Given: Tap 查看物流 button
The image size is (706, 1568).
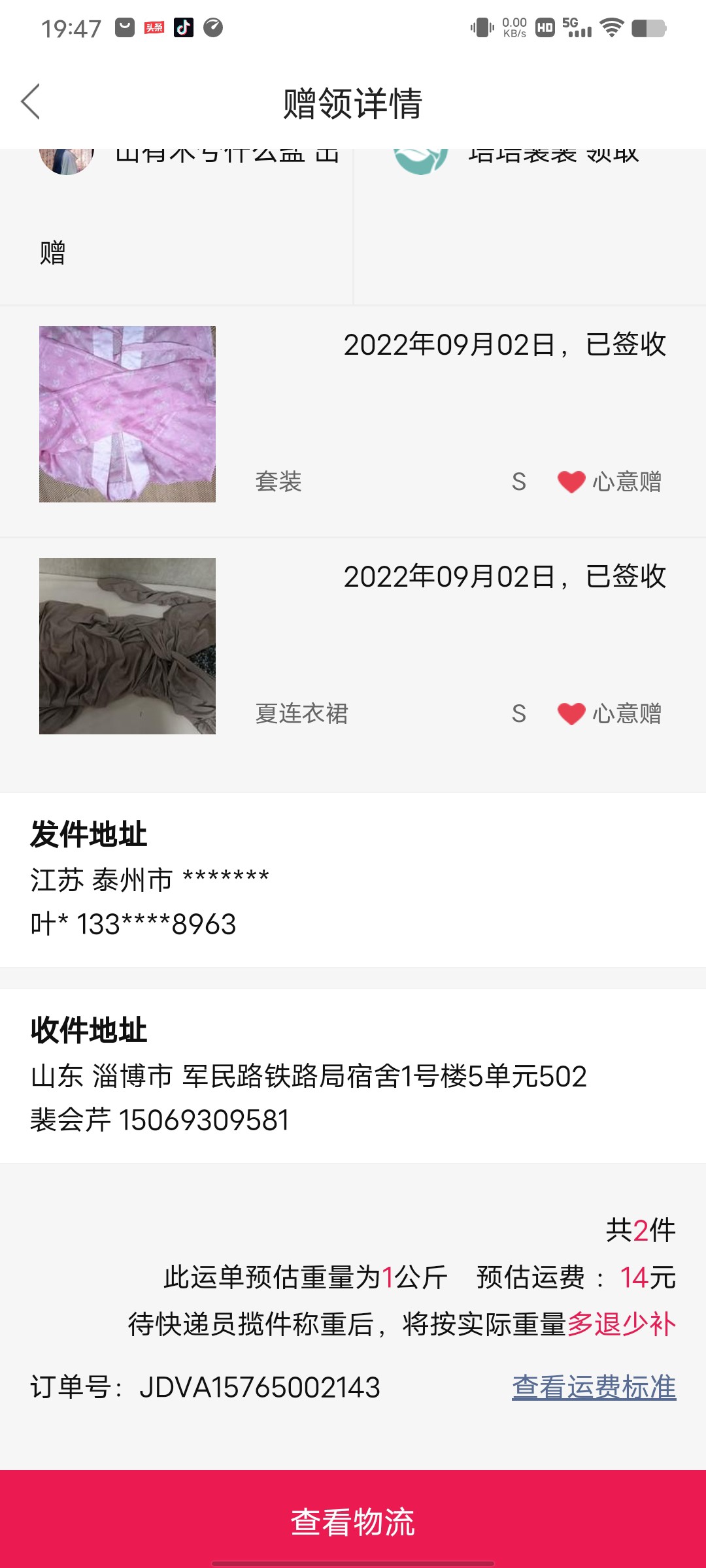Looking at the screenshot, I should click(353, 1522).
